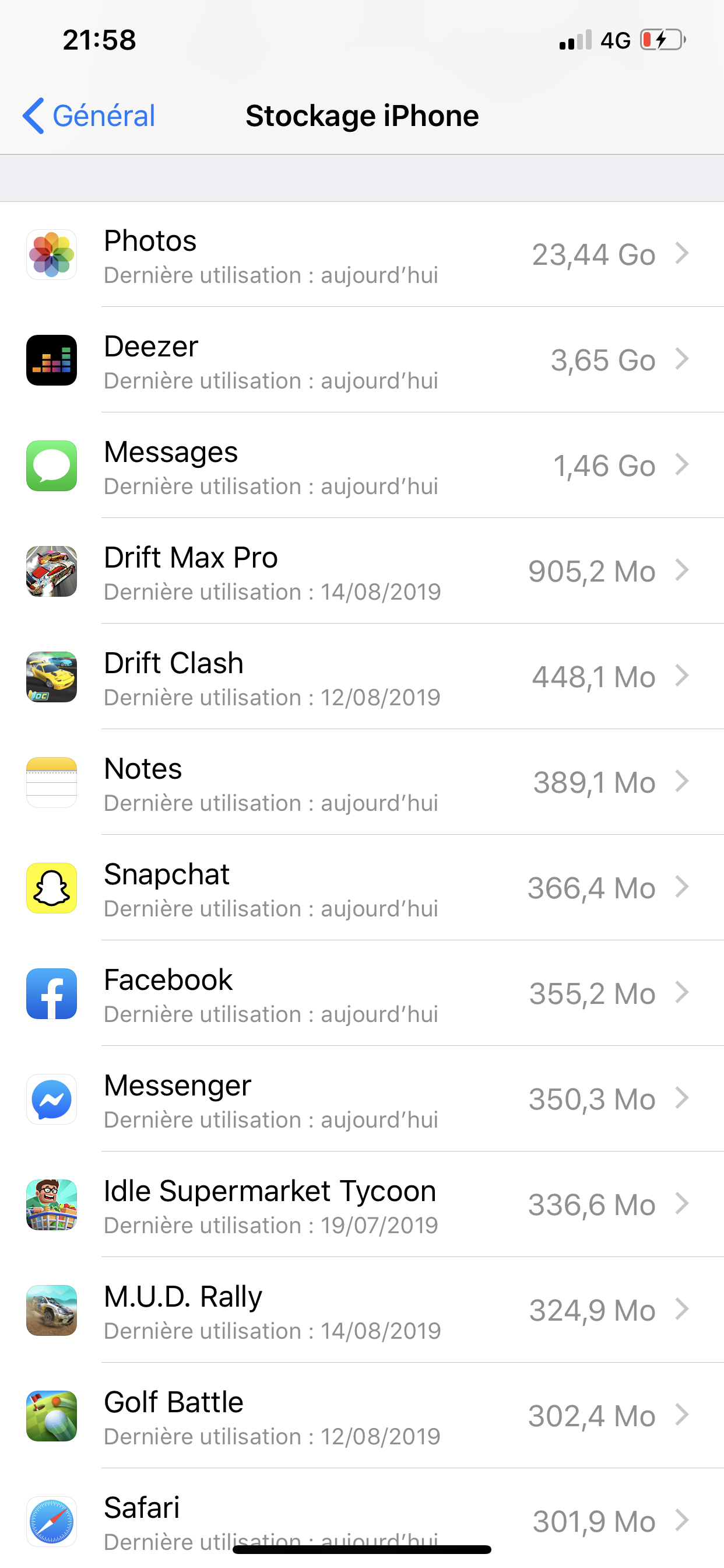The width and height of the screenshot is (724, 1568).
Task: Open Photos storage details
Action: coord(362,254)
